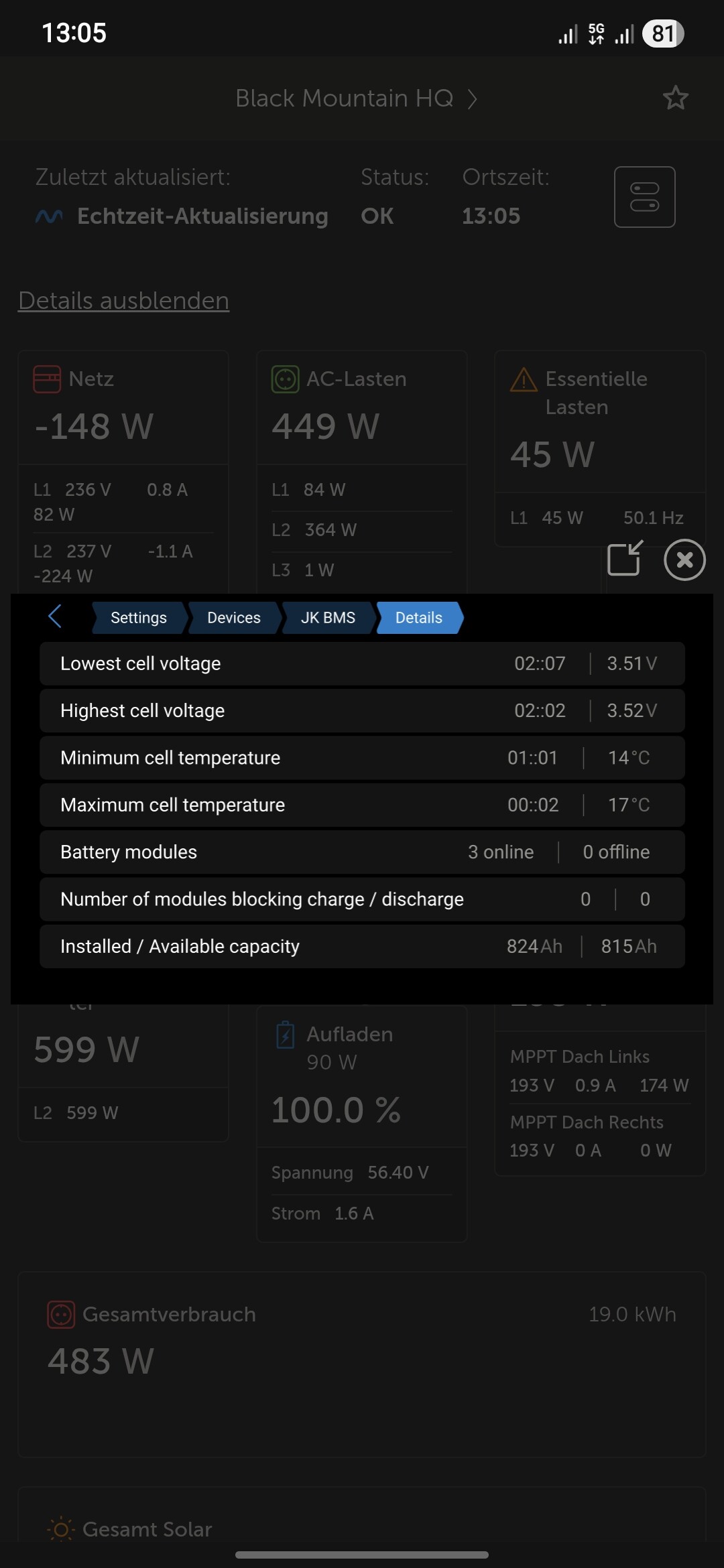
Task: Tap the Details ausblenden link
Action: pyautogui.click(x=124, y=301)
